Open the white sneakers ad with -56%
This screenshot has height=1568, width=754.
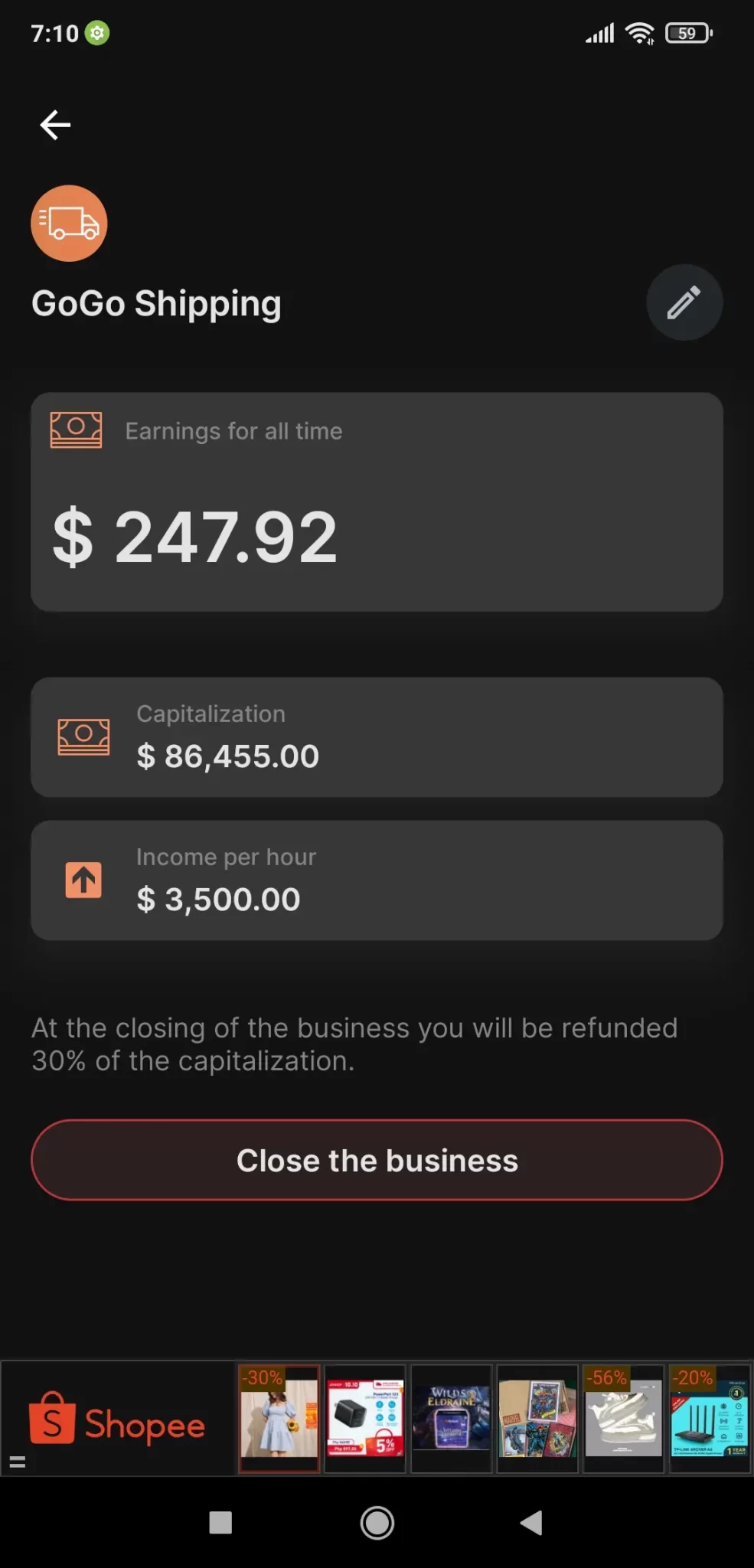click(623, 1419)
